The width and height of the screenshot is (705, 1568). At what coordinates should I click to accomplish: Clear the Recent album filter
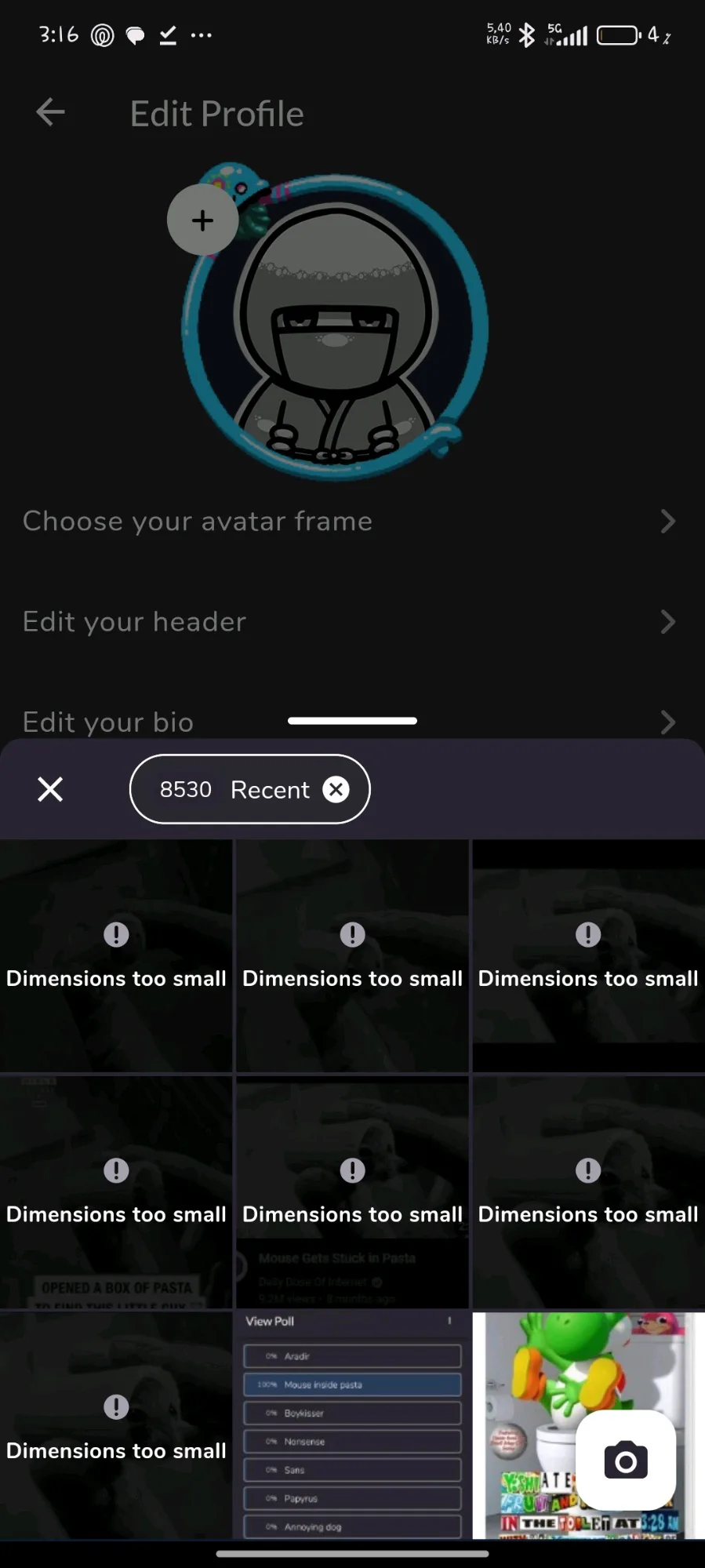click(x=336, y=789)
